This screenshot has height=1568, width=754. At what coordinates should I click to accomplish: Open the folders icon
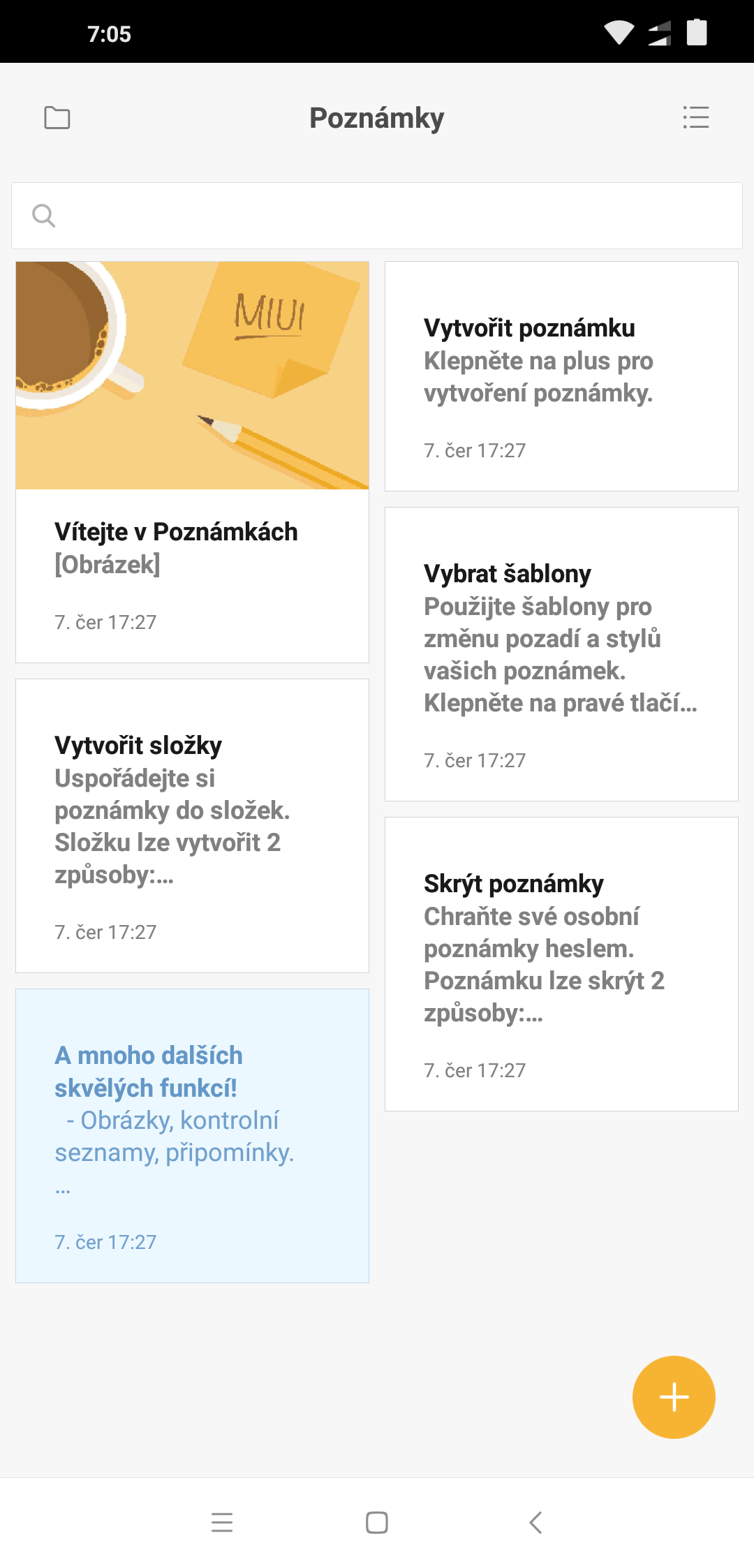pos(57,118)
